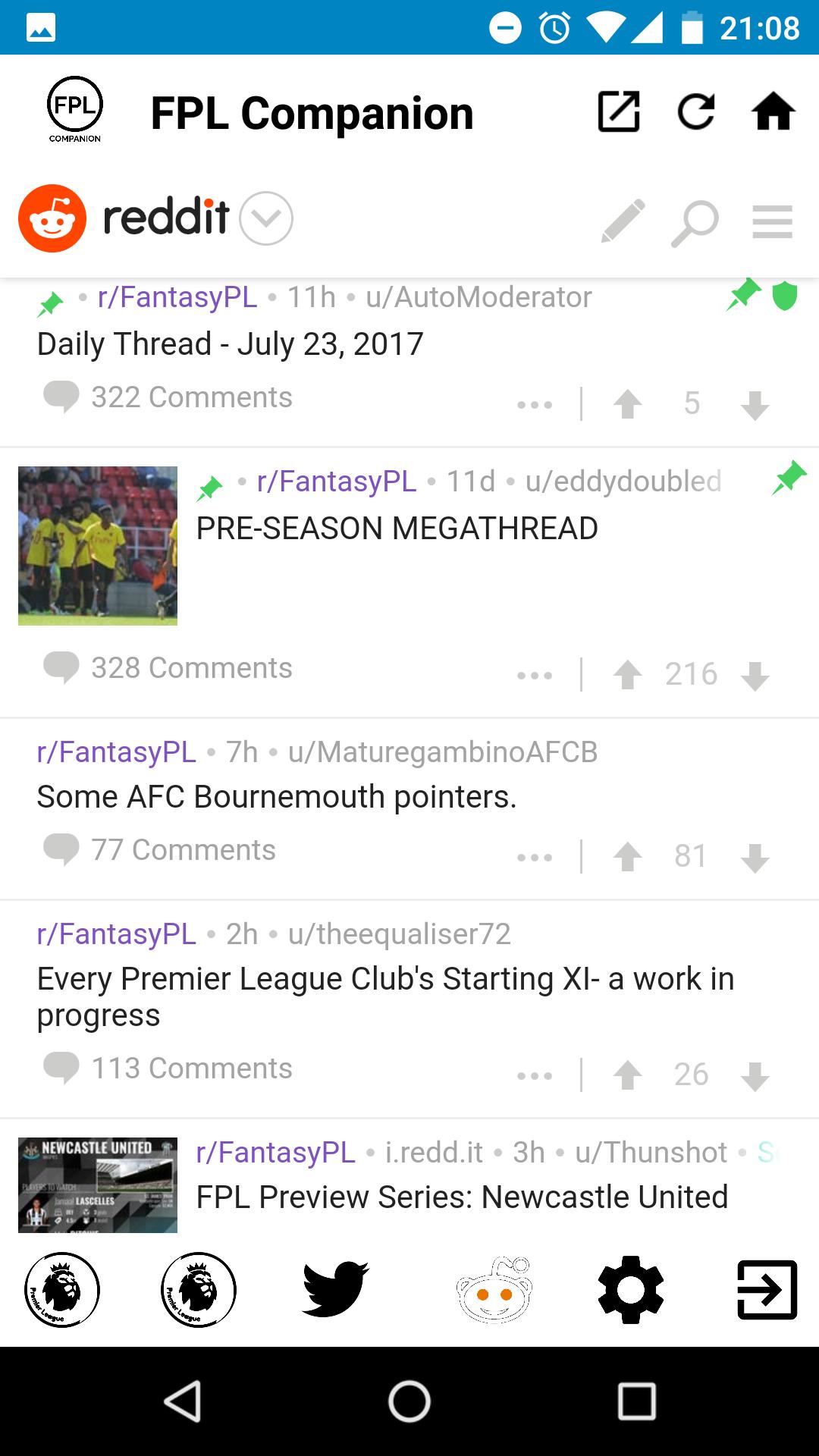Tap the exit arrow icon
The width and height of the screenshot is (819, 1456).
pos(767,1289)
